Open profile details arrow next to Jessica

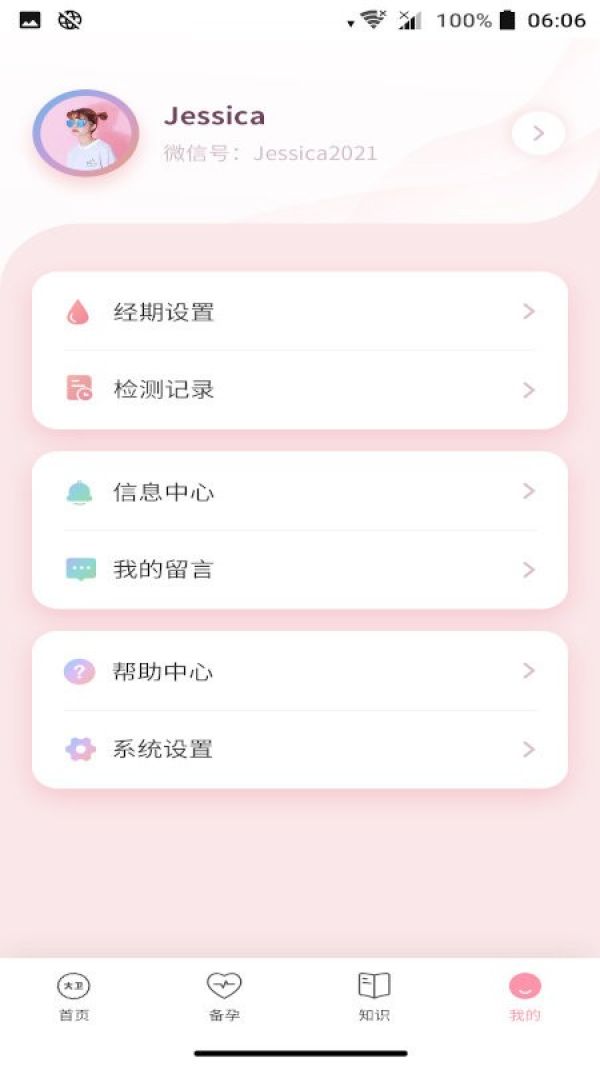[538, 133]
